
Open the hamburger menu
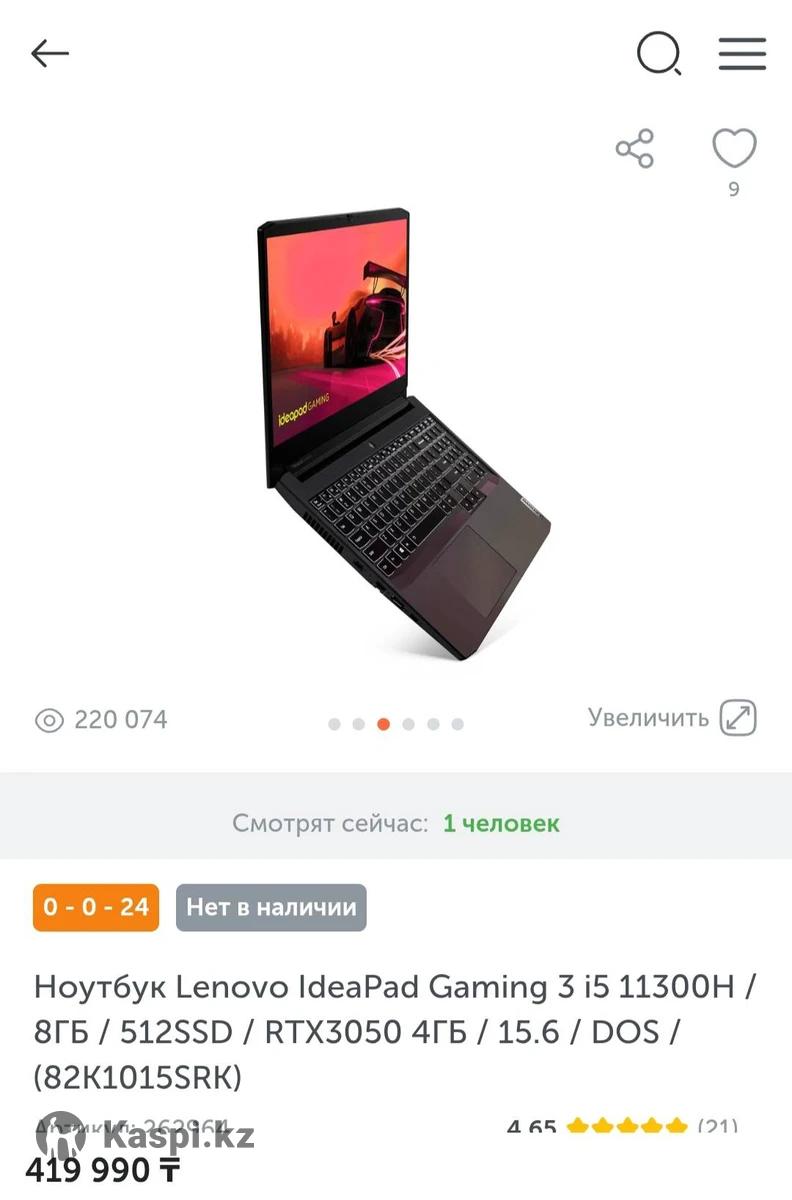click(742, 54)
